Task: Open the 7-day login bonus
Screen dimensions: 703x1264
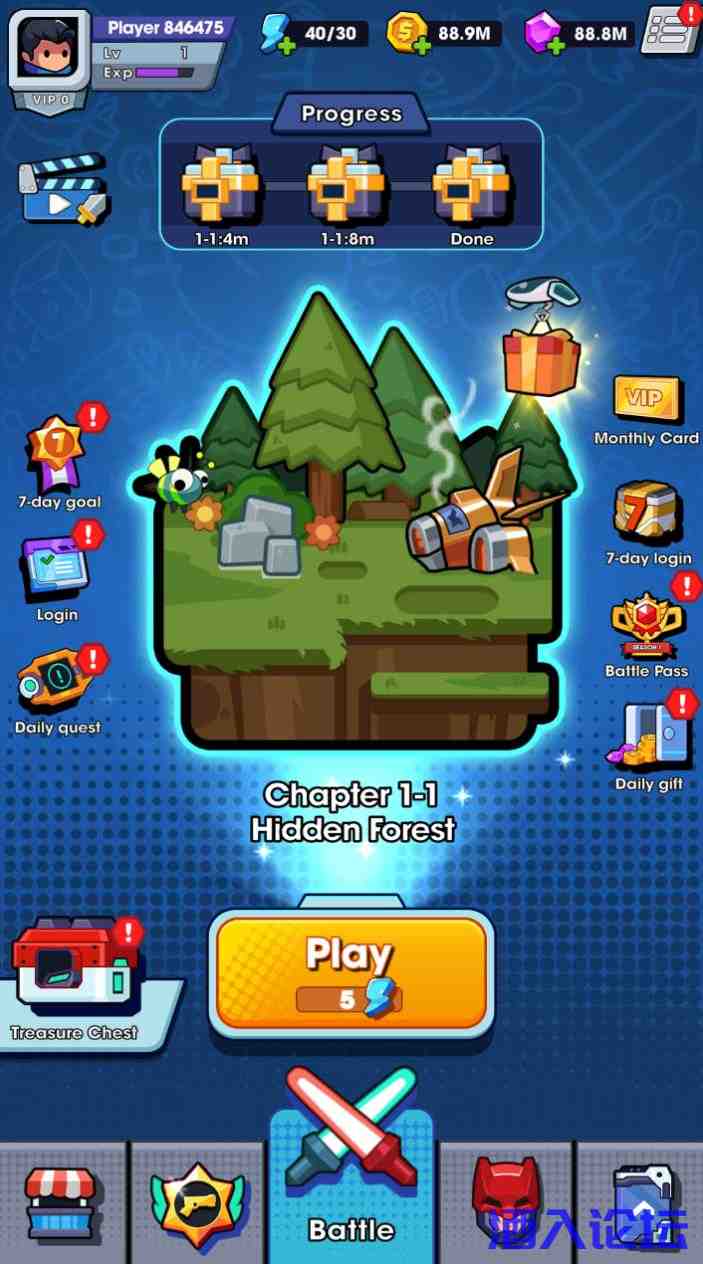Action: (647, 514)
